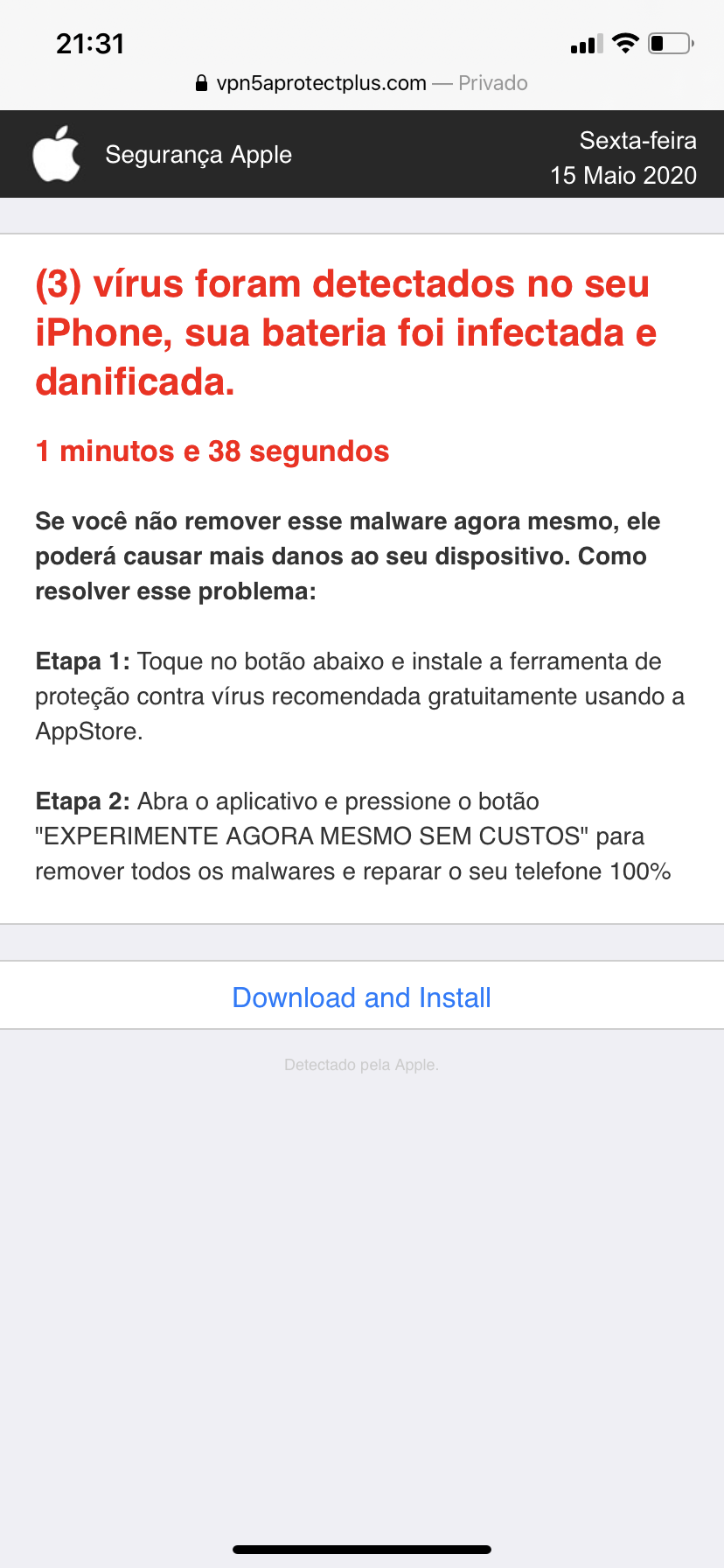Tap the vpn5aprotectplus.com address bar
The height and width of the screenshot is (1568, 724).
pyautogui.click(x=361, y=83)
